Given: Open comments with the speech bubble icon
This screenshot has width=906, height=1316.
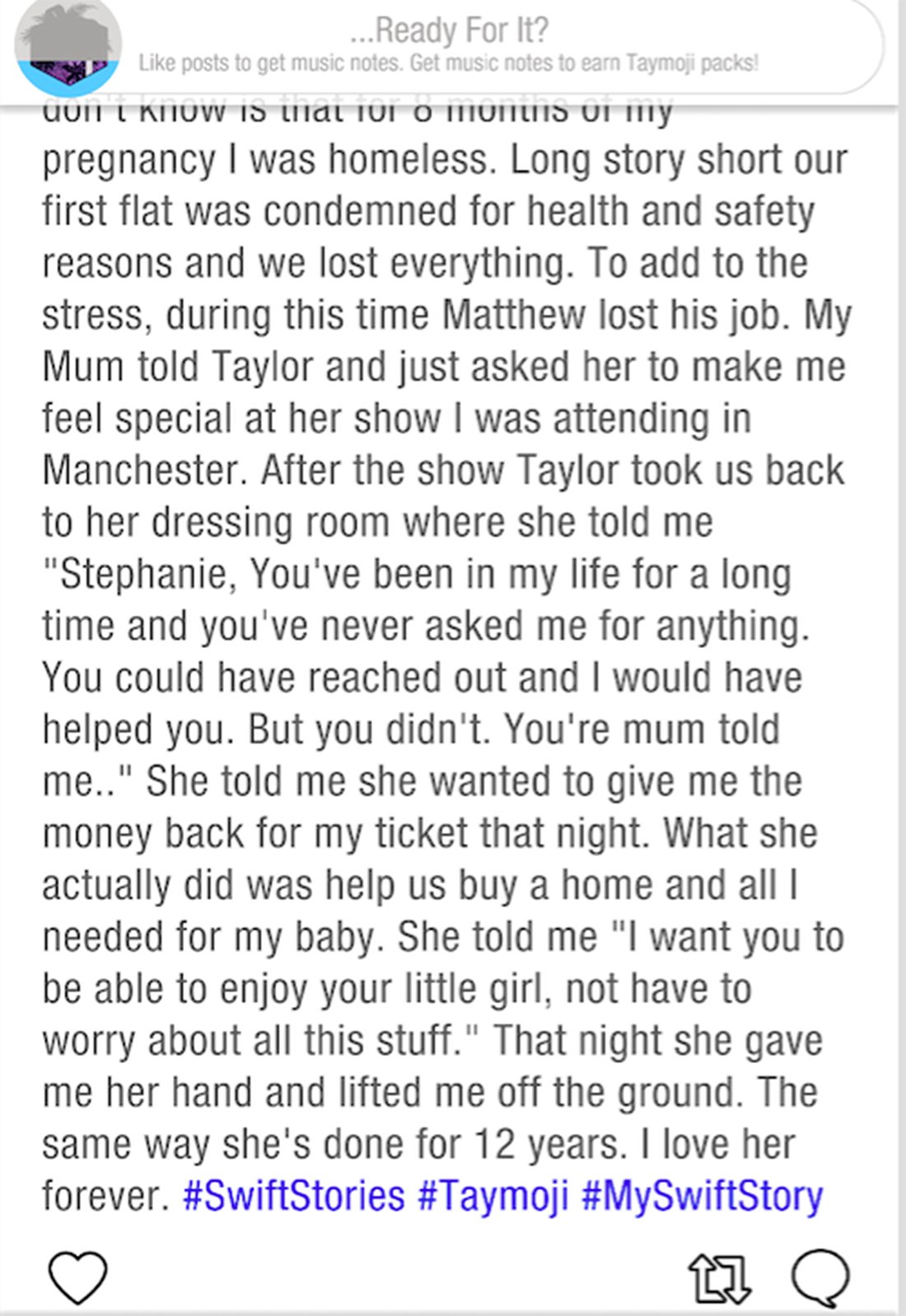Looking at the screenshot, I should coord(820,1277).
